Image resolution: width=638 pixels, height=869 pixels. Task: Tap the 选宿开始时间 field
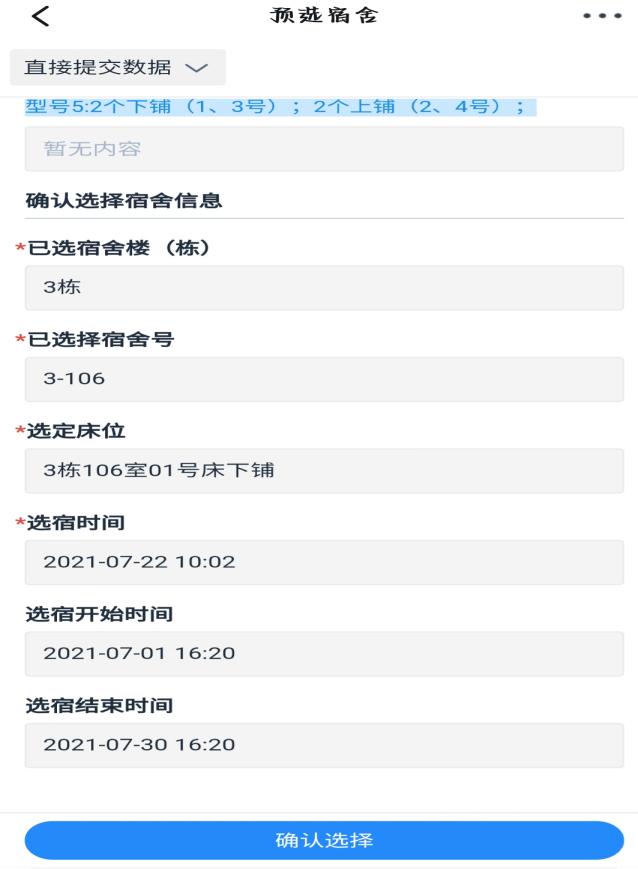coord(324,654)
